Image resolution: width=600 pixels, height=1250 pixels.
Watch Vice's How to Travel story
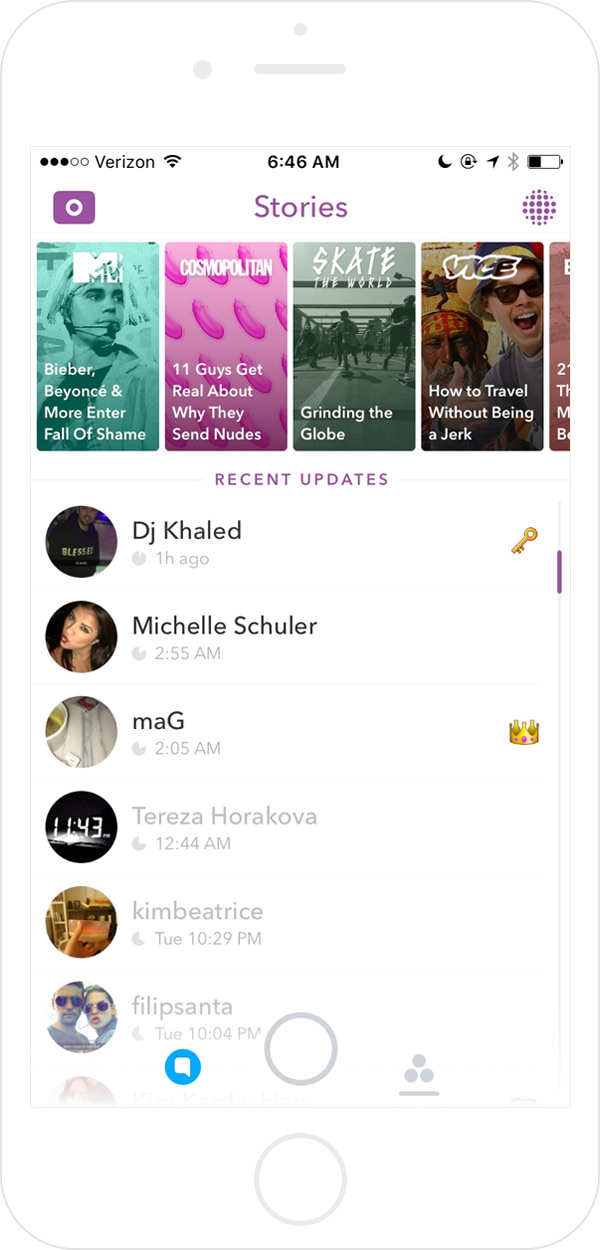(482, 346)
